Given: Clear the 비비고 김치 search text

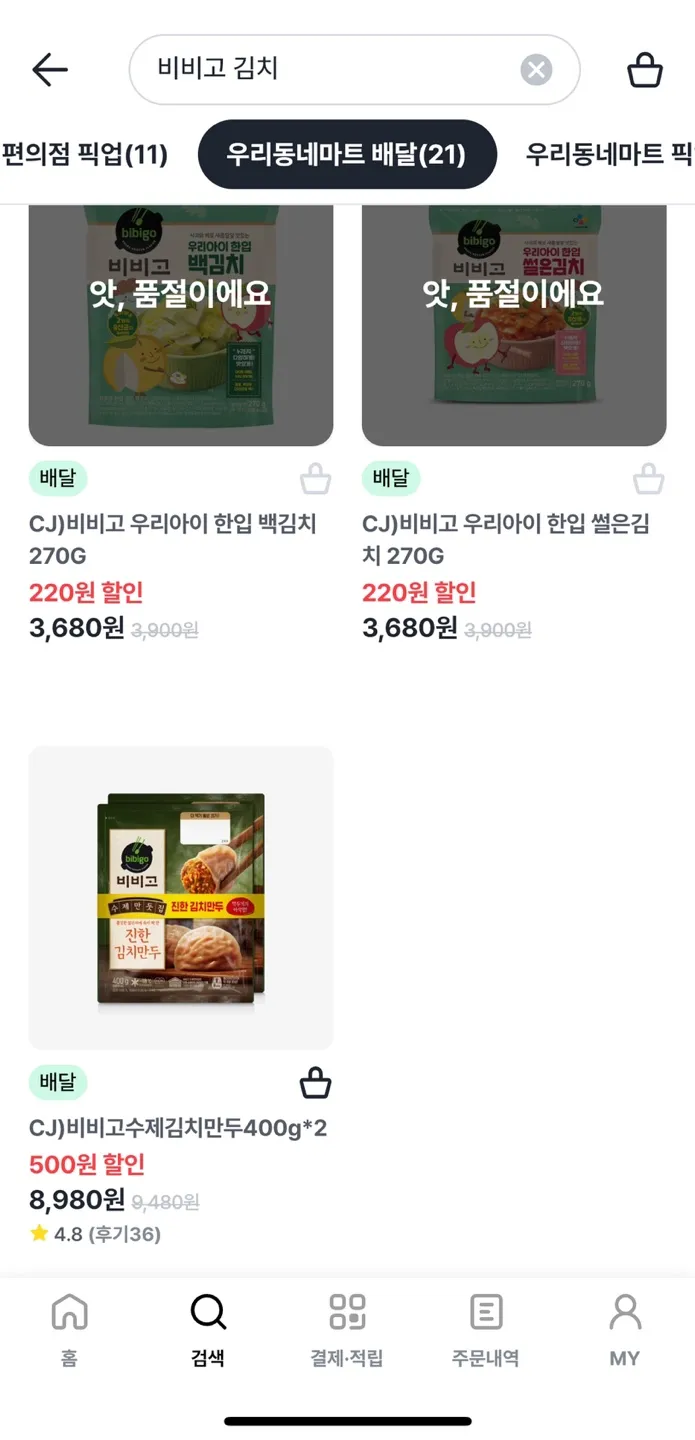Looking at the screenshot, I should [536, 70].
